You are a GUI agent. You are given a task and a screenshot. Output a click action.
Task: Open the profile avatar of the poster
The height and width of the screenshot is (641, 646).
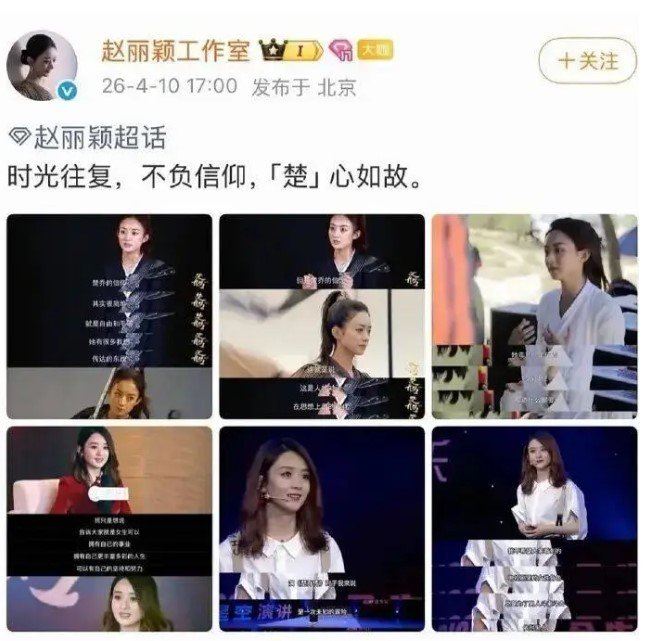point(43,65)
